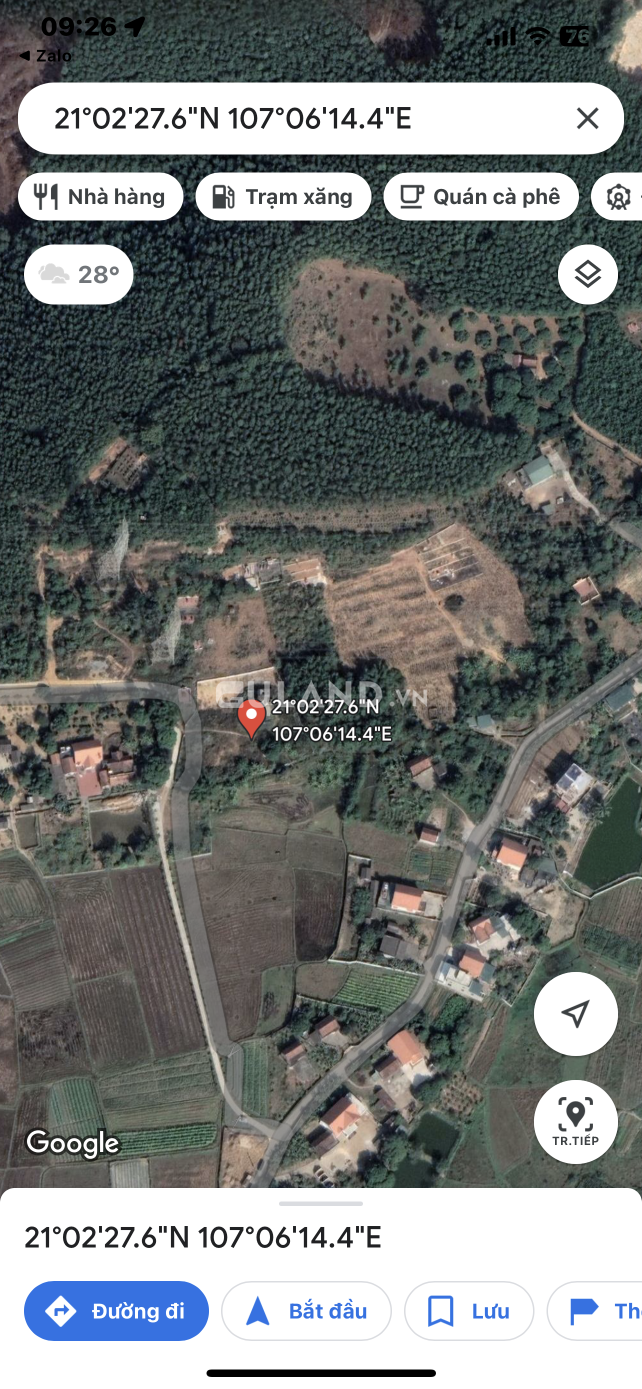Tap the partially visible attractions chip
The image size is (642, 1389).
click(618, 197)
